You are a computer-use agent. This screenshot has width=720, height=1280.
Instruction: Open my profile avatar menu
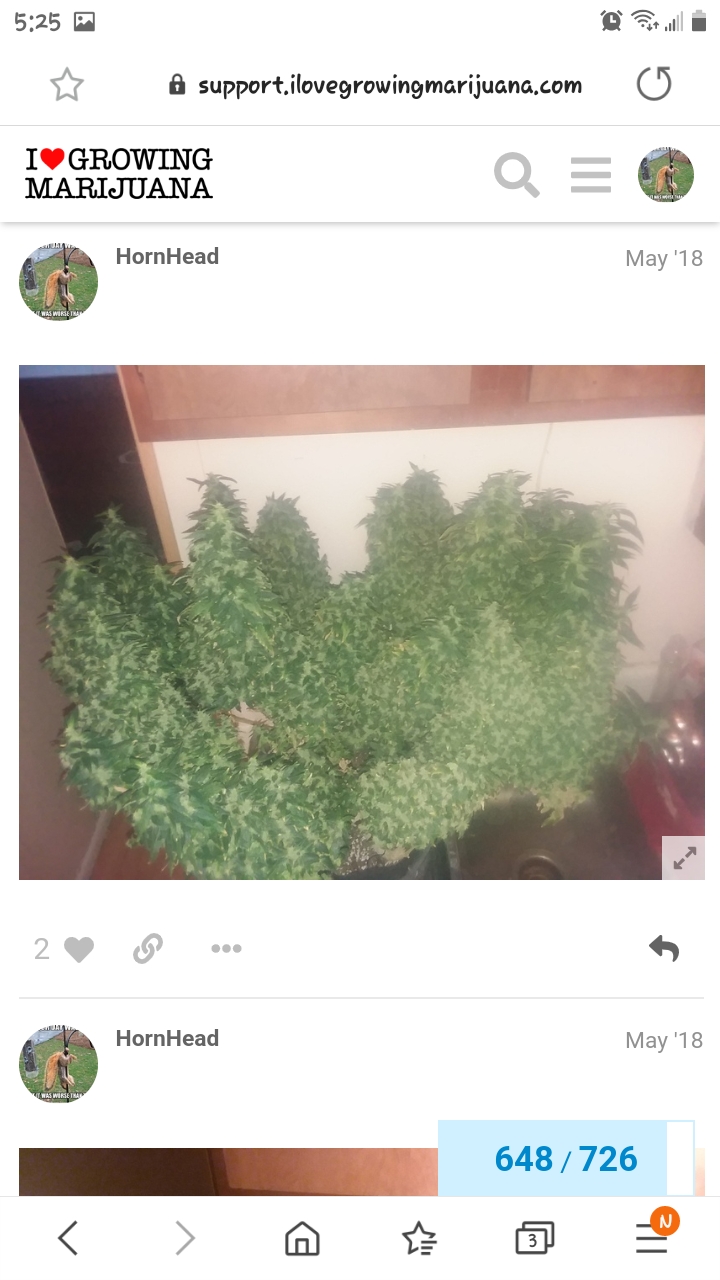(x=666, y=175)
